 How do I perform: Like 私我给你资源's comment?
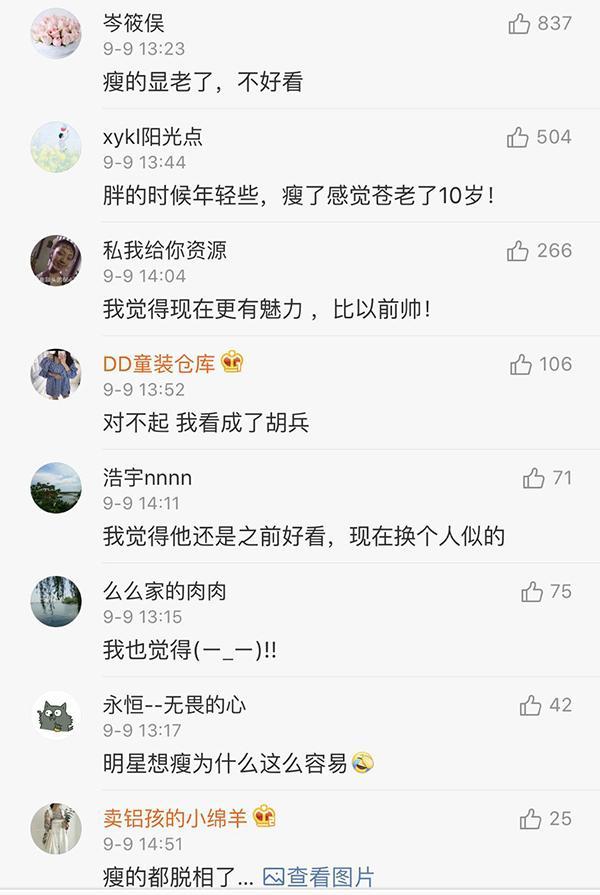[x=520, y=251]
